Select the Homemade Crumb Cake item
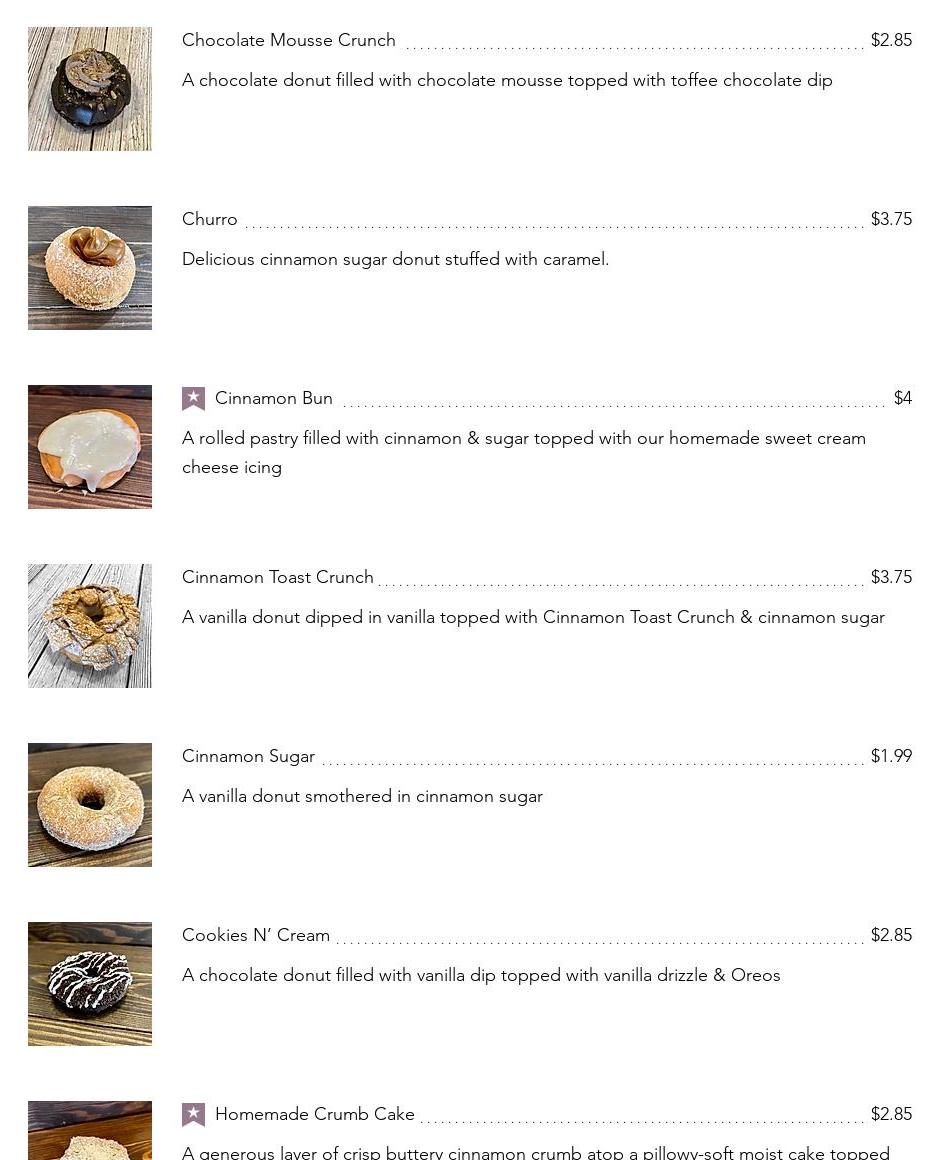 [315, 1115]
